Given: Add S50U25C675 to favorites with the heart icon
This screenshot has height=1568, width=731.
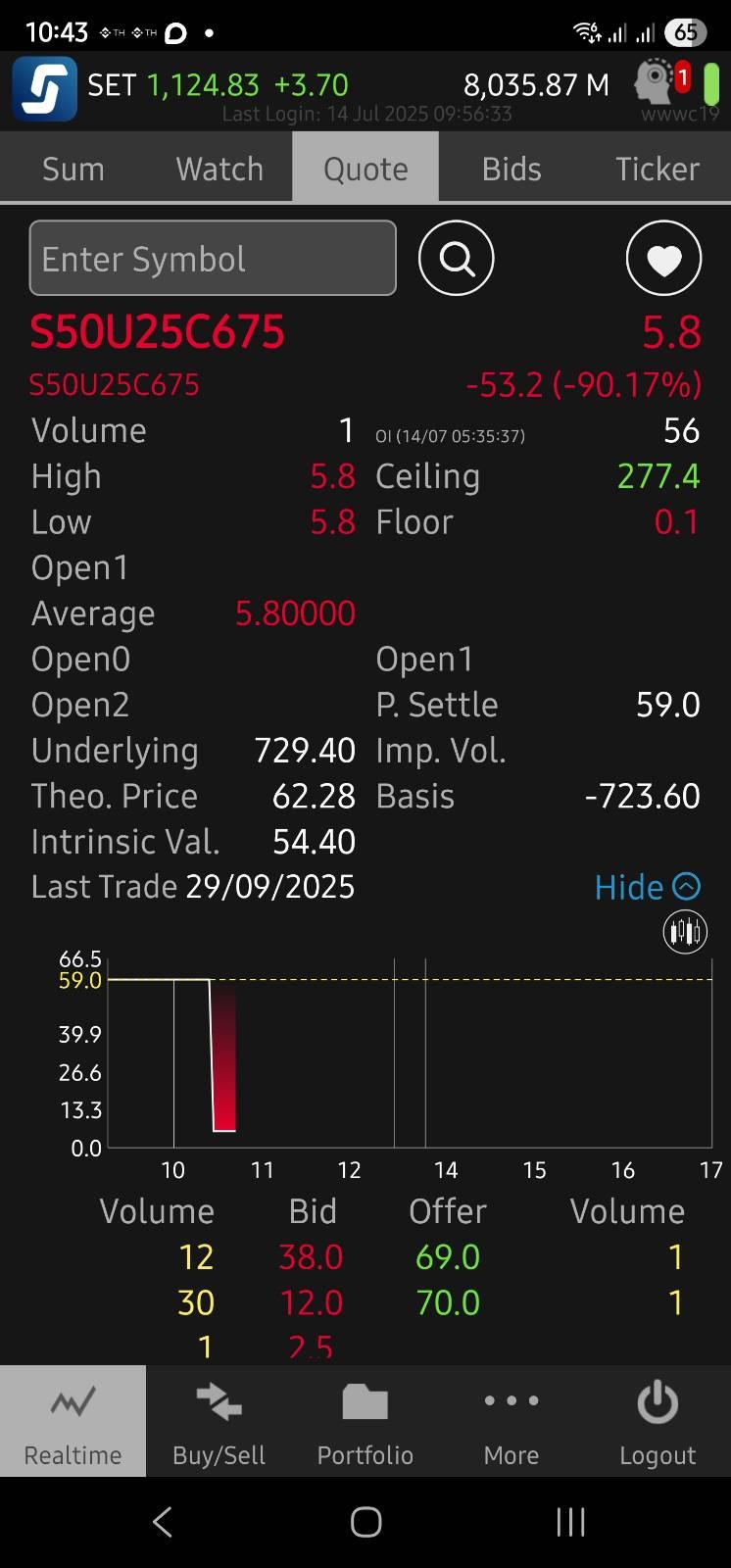Looking at the screenshot, I should pyautogui.click(x=663, y=258).
